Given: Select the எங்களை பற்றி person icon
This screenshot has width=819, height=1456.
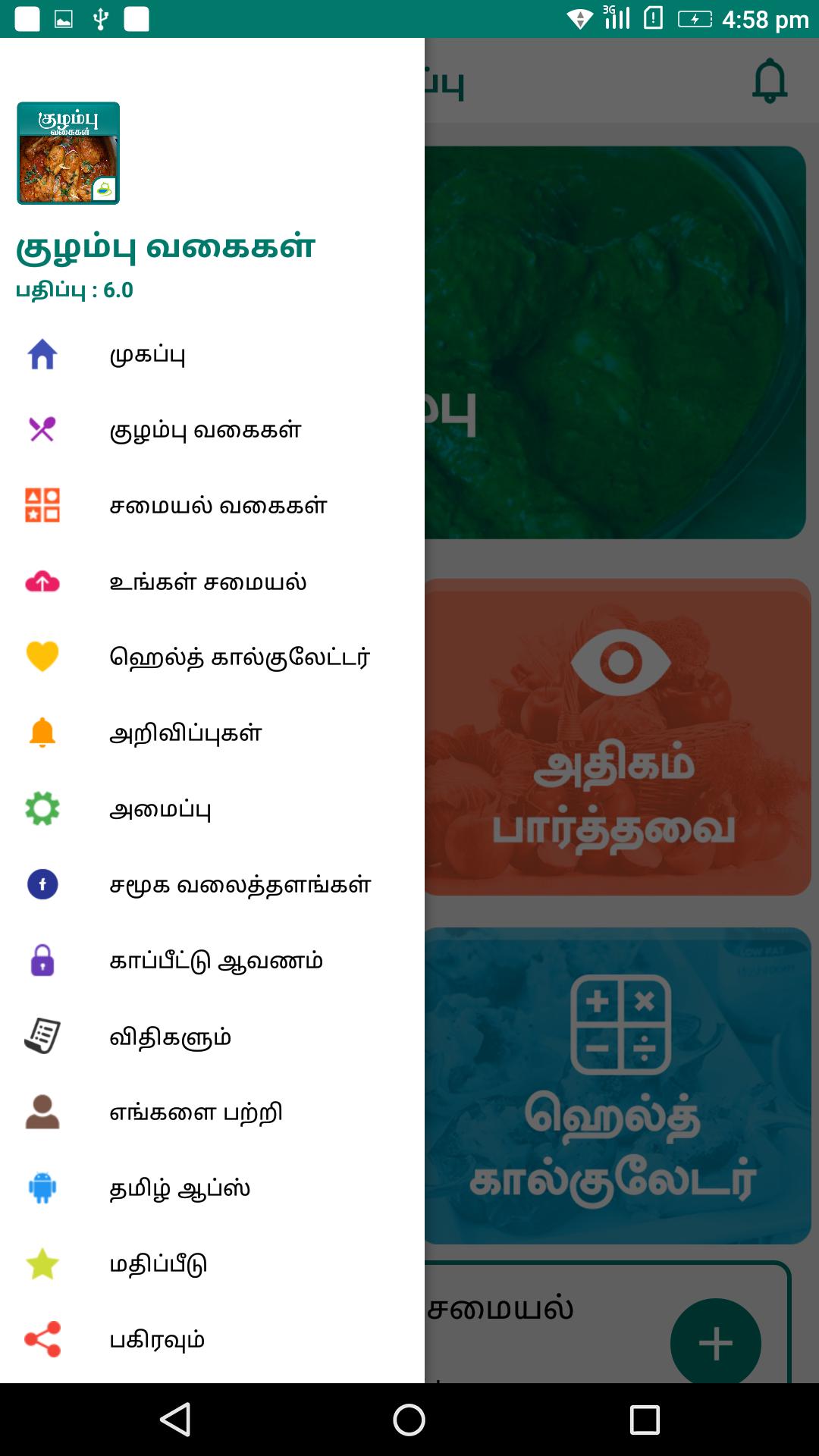Looking at the screenshot, I should (x=43, y=1112).
